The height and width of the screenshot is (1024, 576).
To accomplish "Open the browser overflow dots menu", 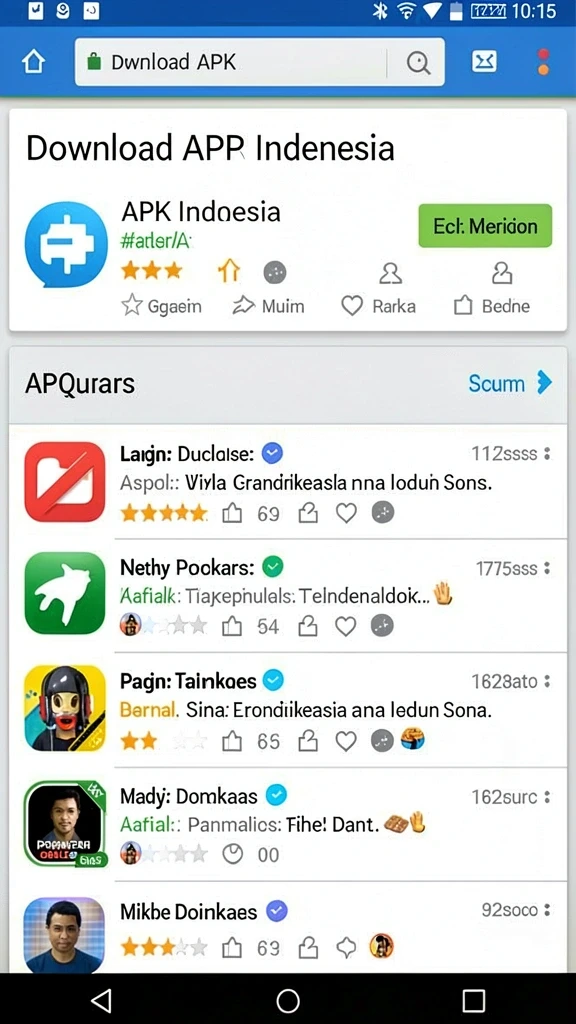I will (x=543, y=62).
